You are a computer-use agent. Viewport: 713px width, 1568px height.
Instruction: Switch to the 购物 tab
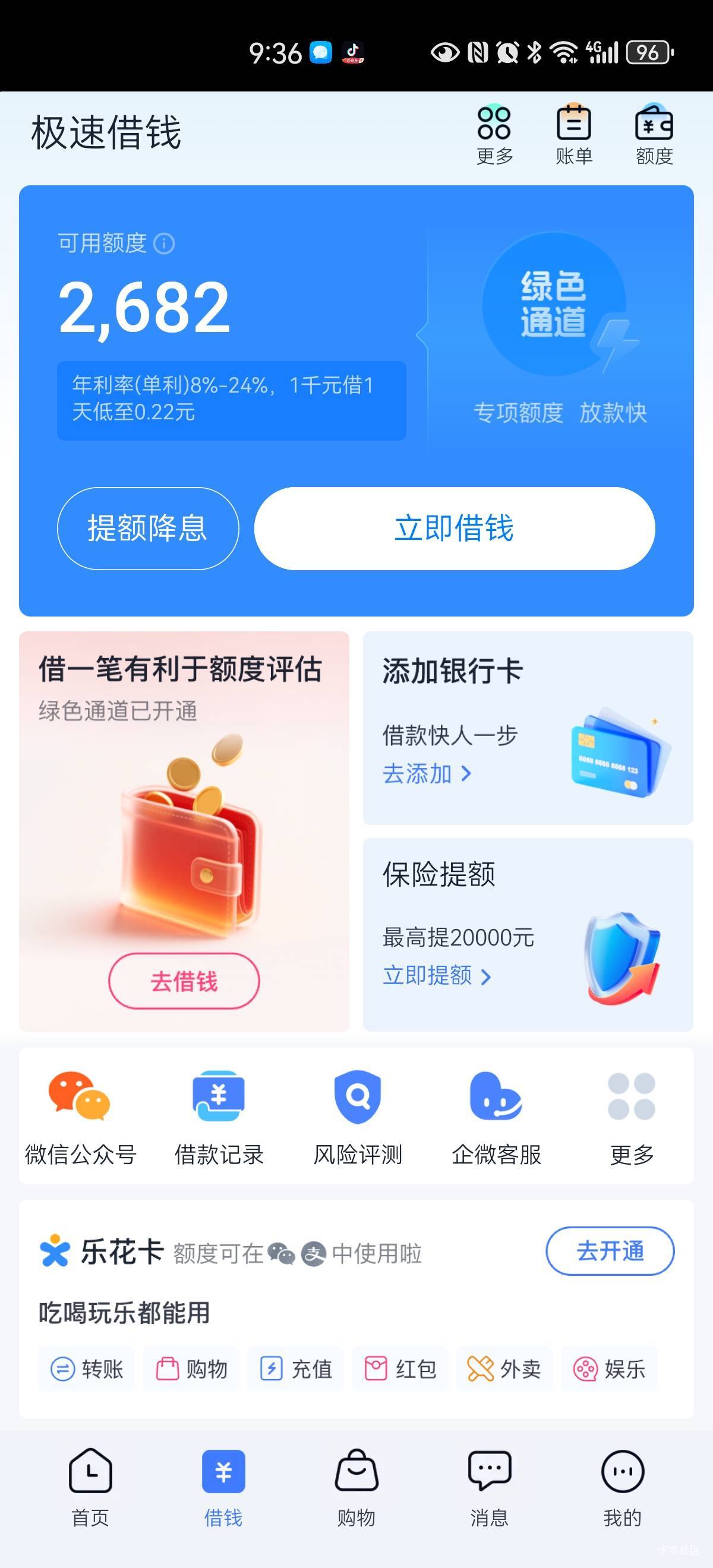click(356, 1485)
